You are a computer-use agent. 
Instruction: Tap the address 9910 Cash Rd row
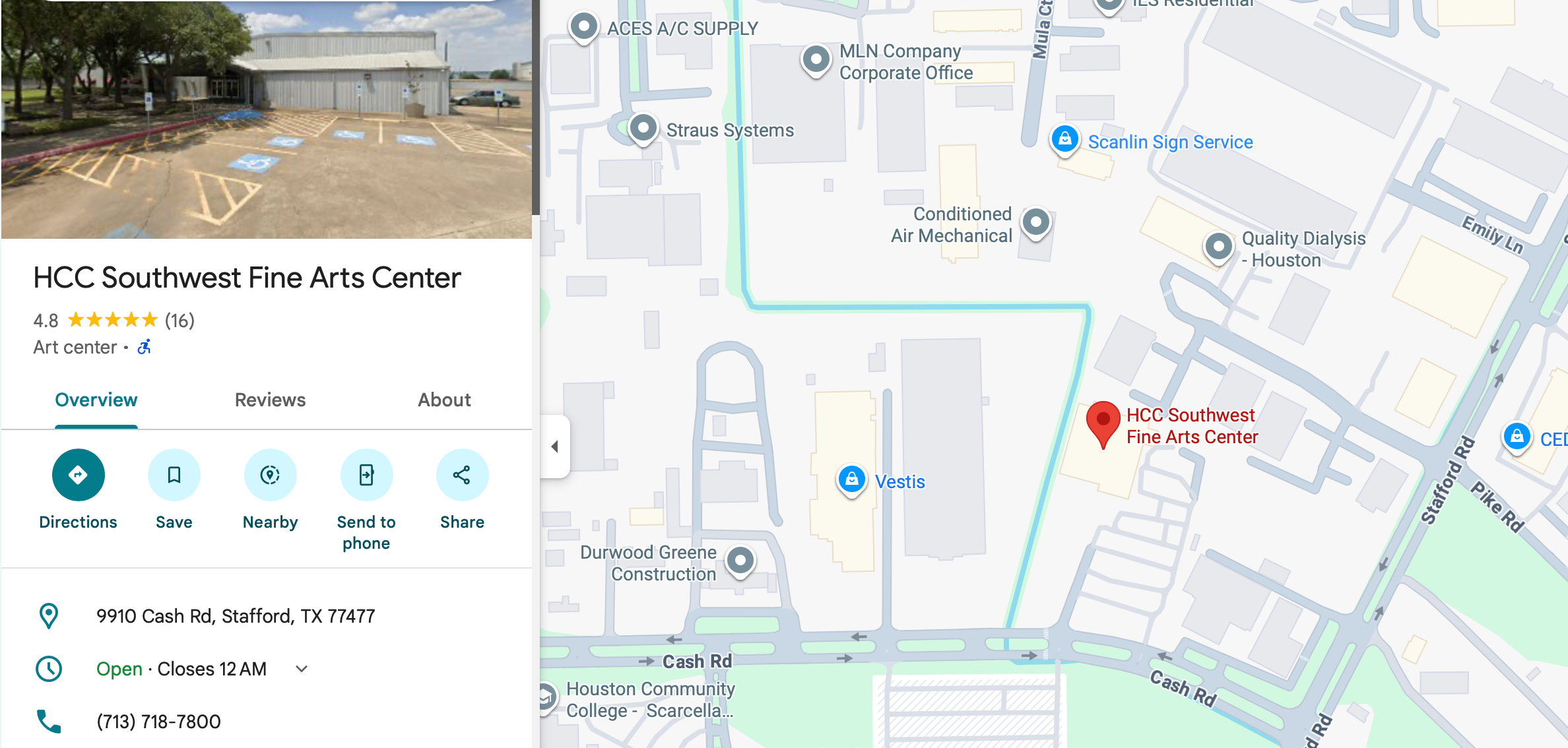click(236, 616)
